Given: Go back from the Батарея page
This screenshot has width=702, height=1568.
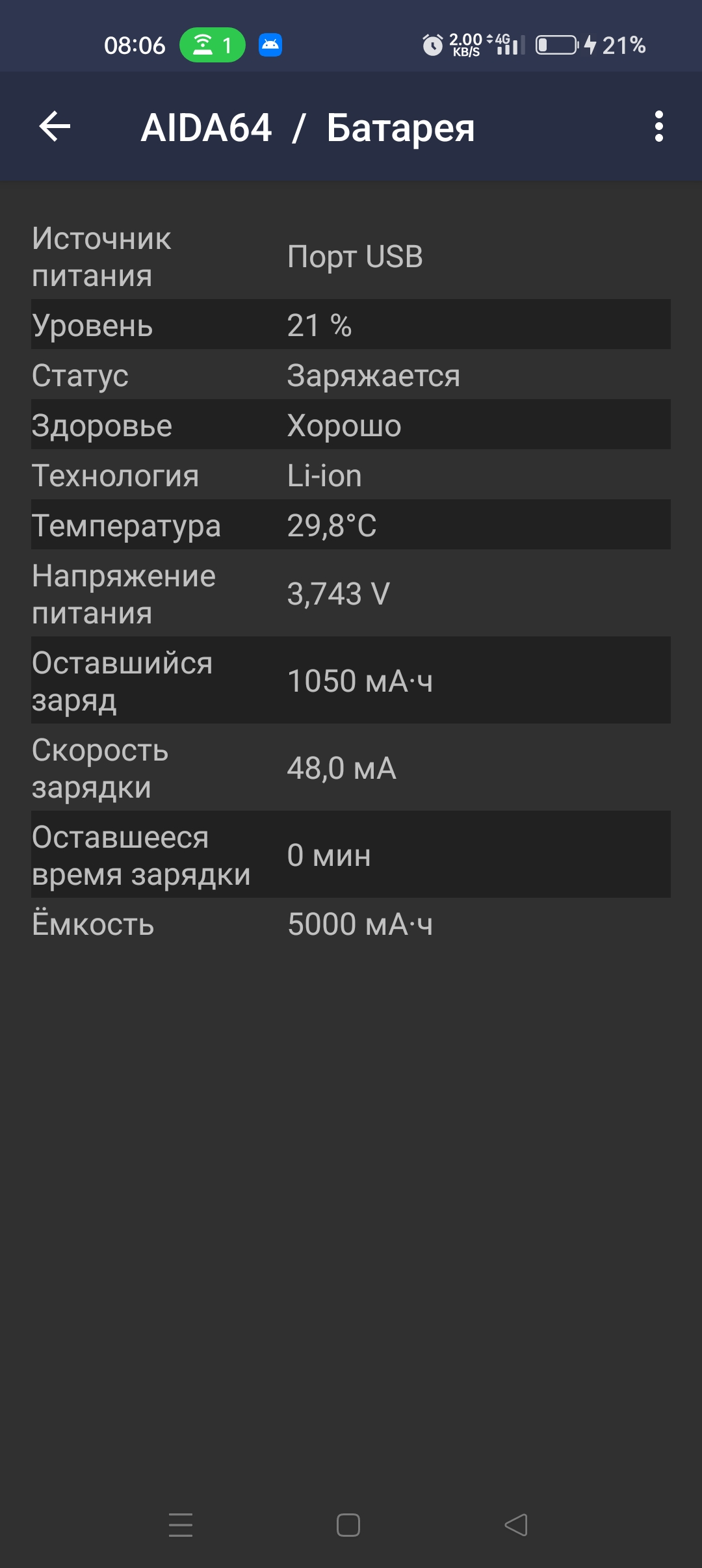Looking at the screenshot, I should click(55, 126).
